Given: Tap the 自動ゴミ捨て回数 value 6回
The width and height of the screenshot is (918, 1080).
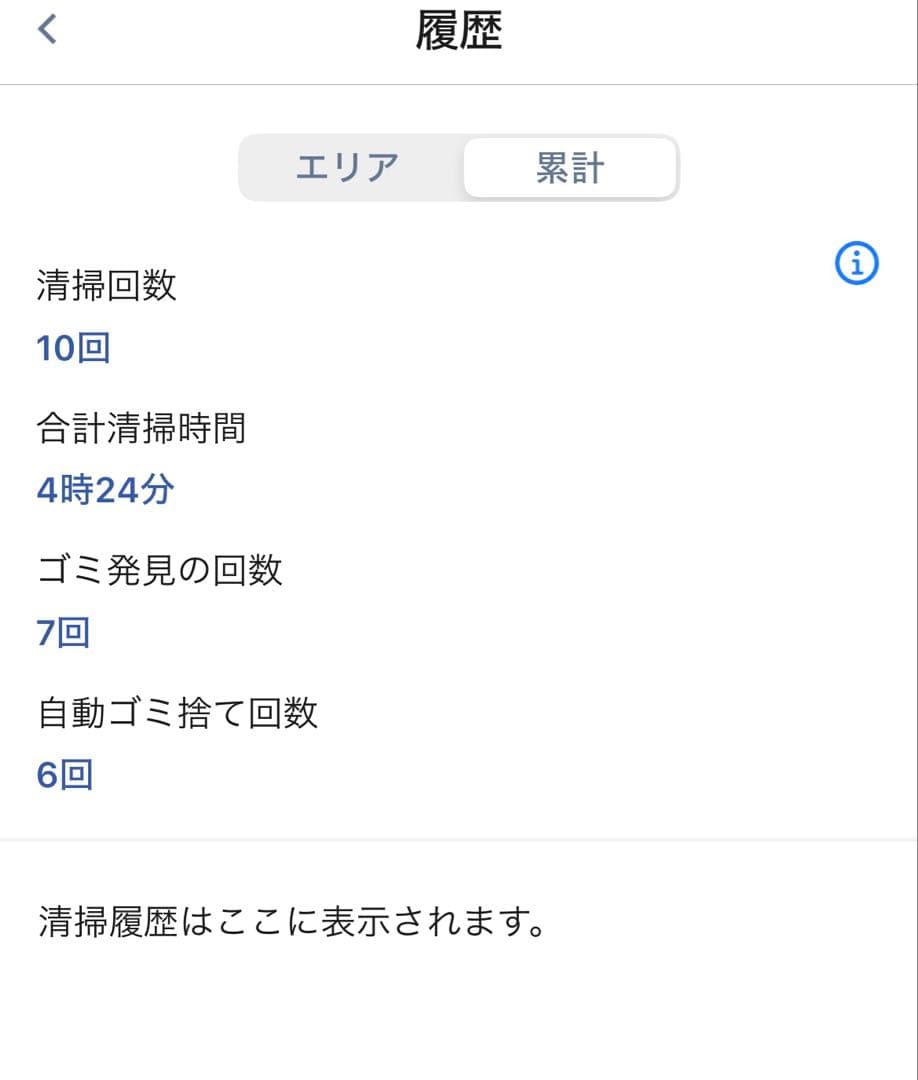Looking at the screenshot, I should click(64, 773).
